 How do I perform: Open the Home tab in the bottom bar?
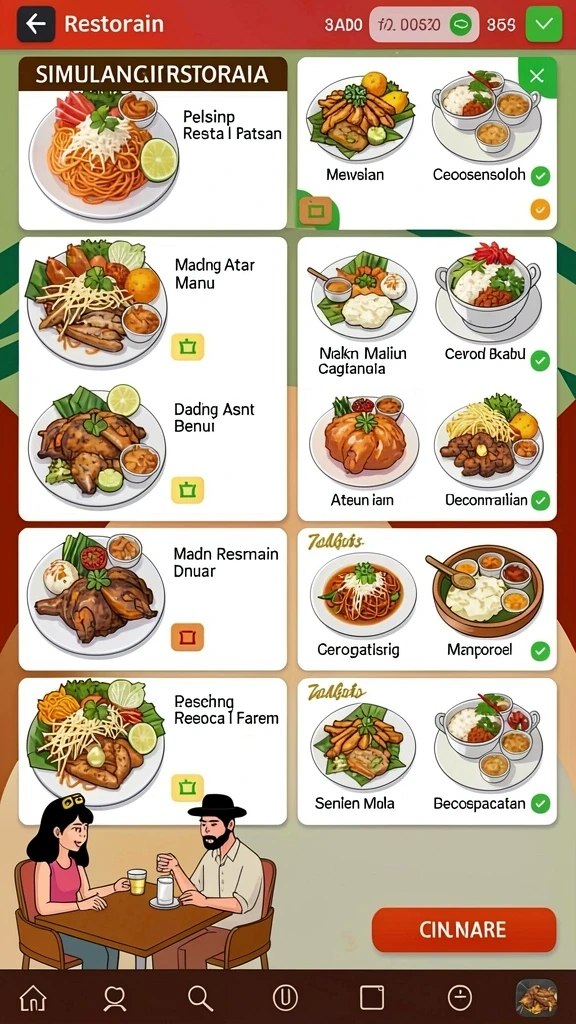pos(33,998)
